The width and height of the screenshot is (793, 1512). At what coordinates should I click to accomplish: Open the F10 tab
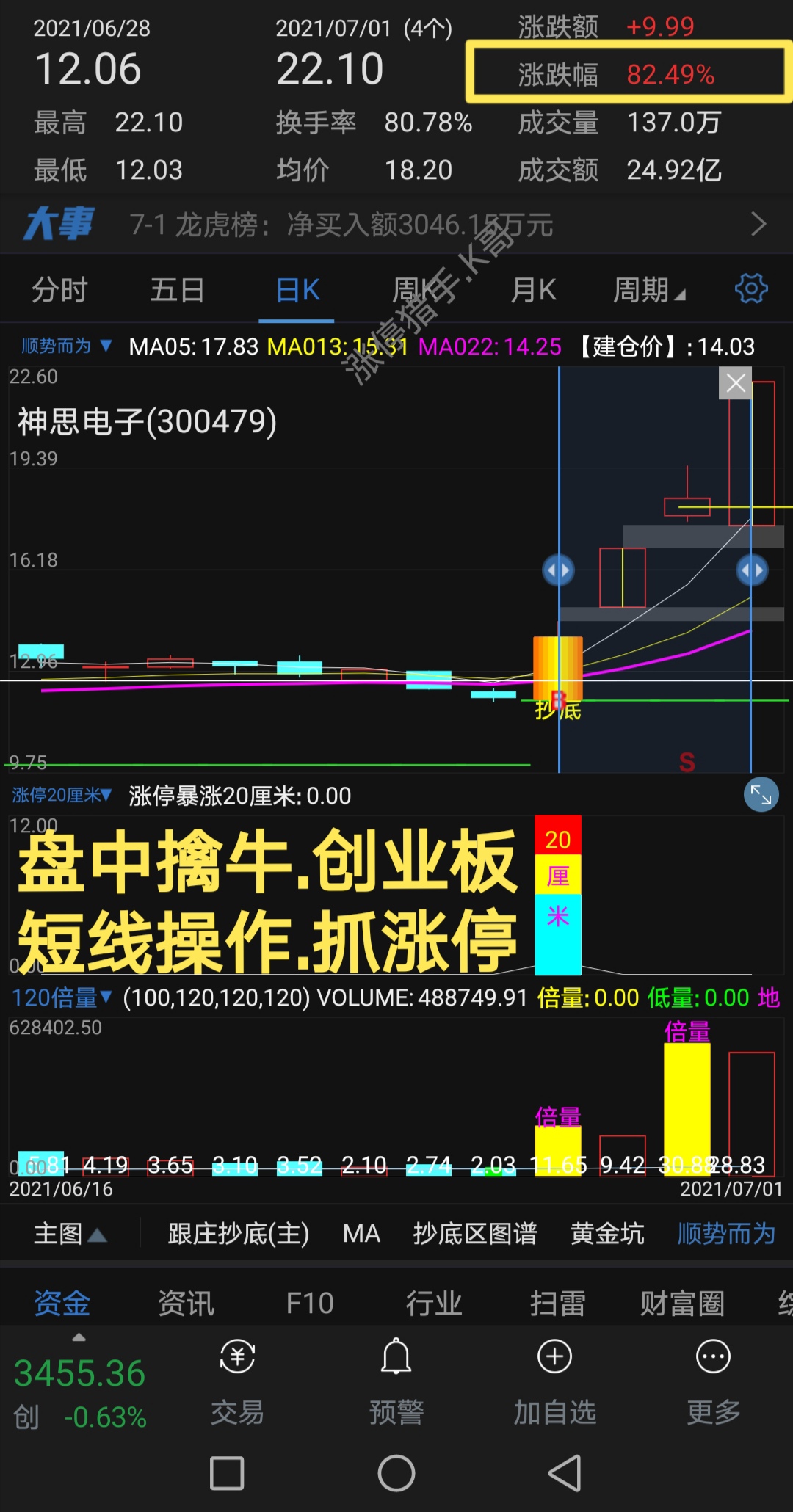[309, 1304]
